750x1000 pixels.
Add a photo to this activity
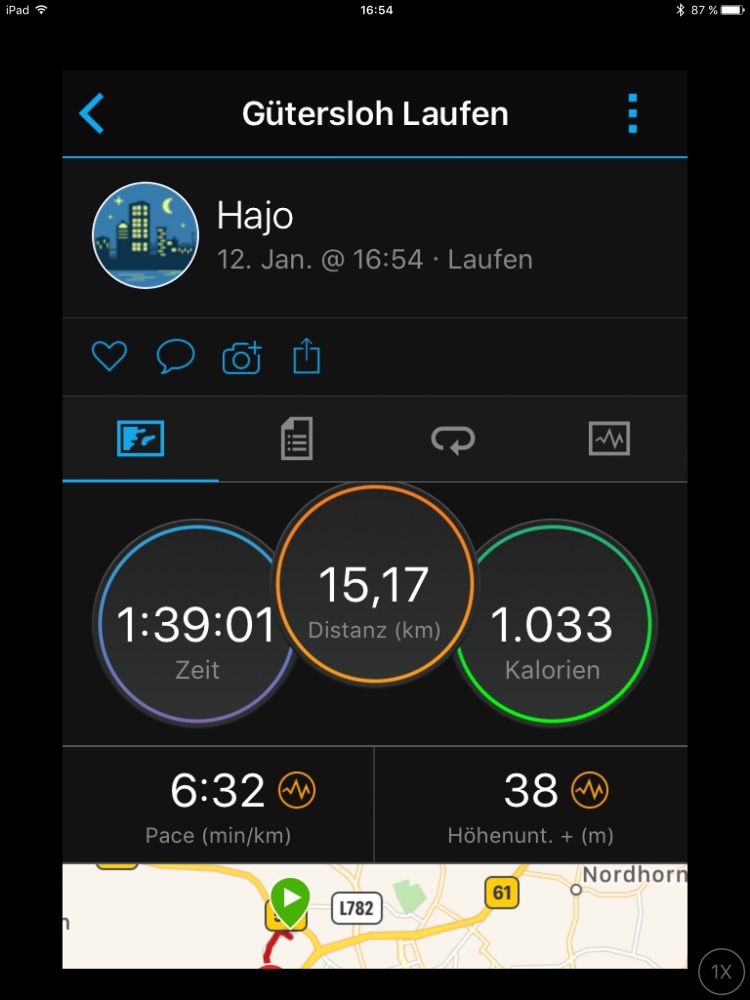[241, 357]
